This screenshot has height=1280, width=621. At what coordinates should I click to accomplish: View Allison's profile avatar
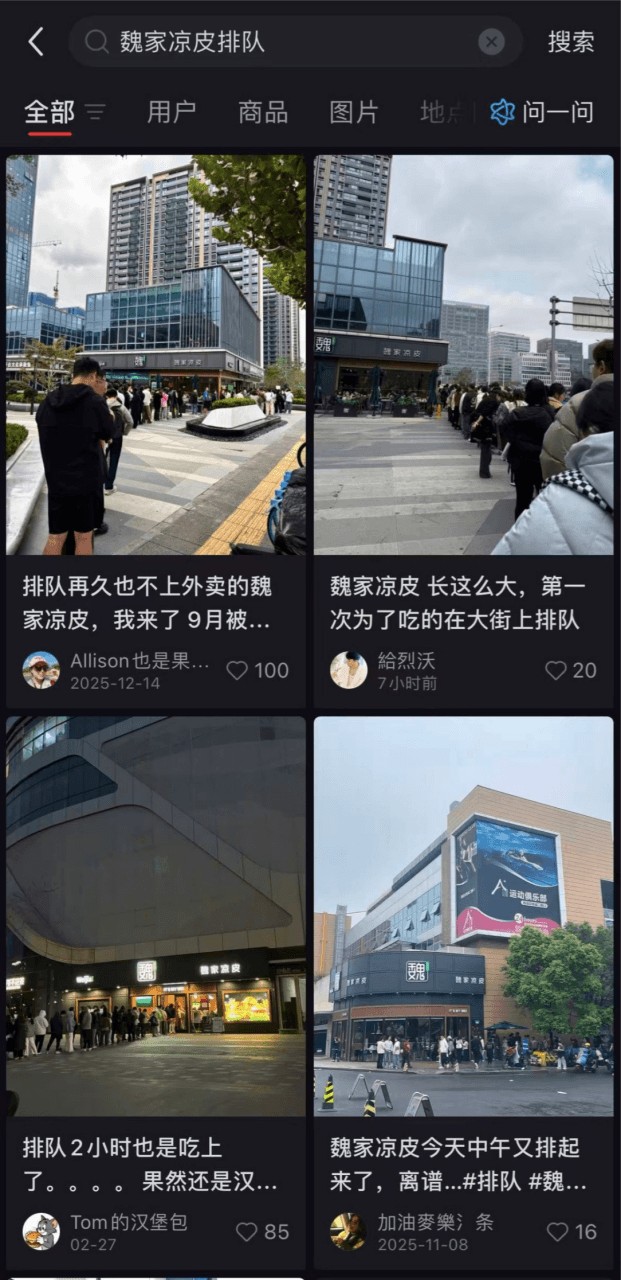41,670
